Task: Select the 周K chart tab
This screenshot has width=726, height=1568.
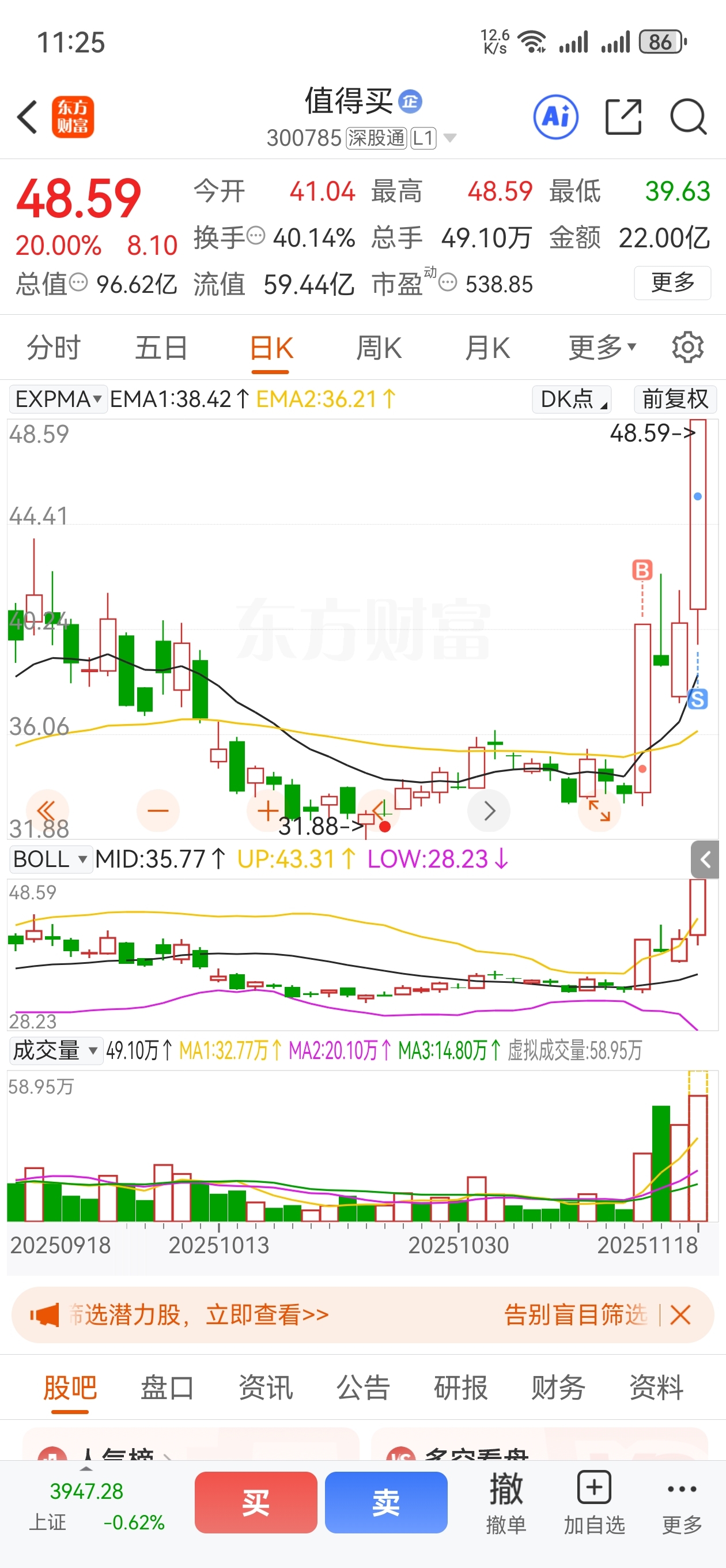Action: click(379, 348)
